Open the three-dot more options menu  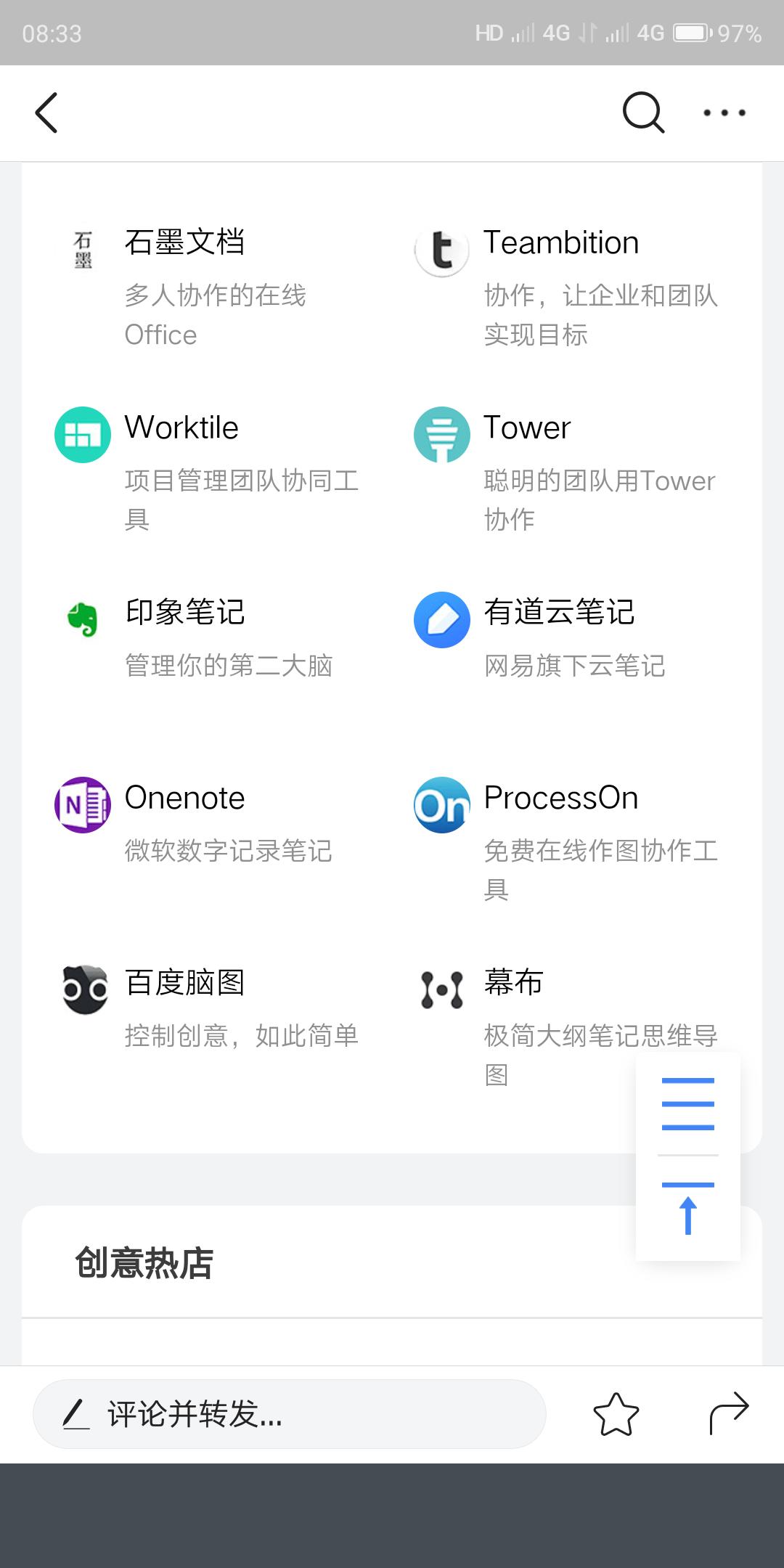tap(724, 113)
